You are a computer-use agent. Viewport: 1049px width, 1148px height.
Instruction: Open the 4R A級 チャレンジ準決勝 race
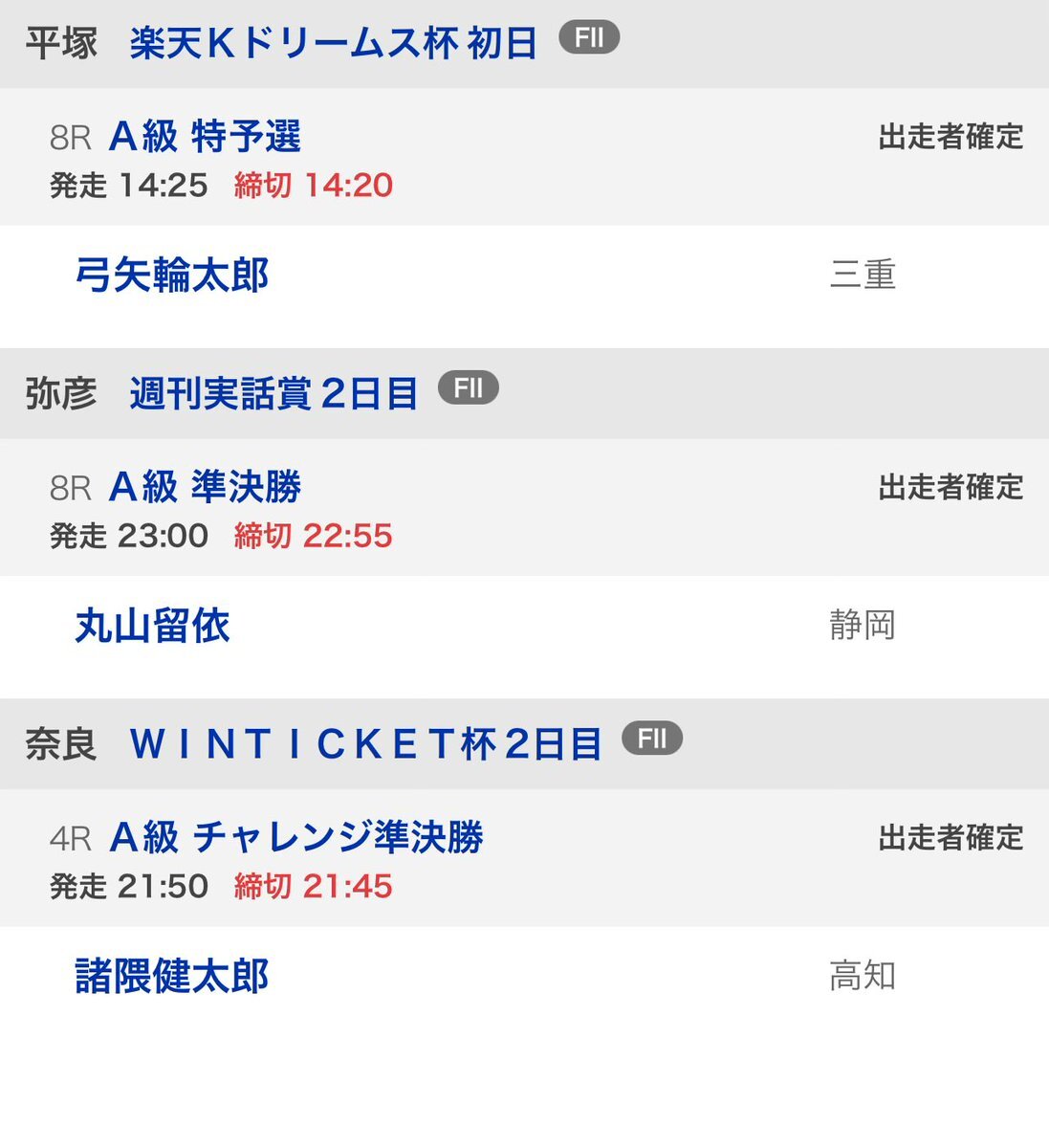[295, 837]
